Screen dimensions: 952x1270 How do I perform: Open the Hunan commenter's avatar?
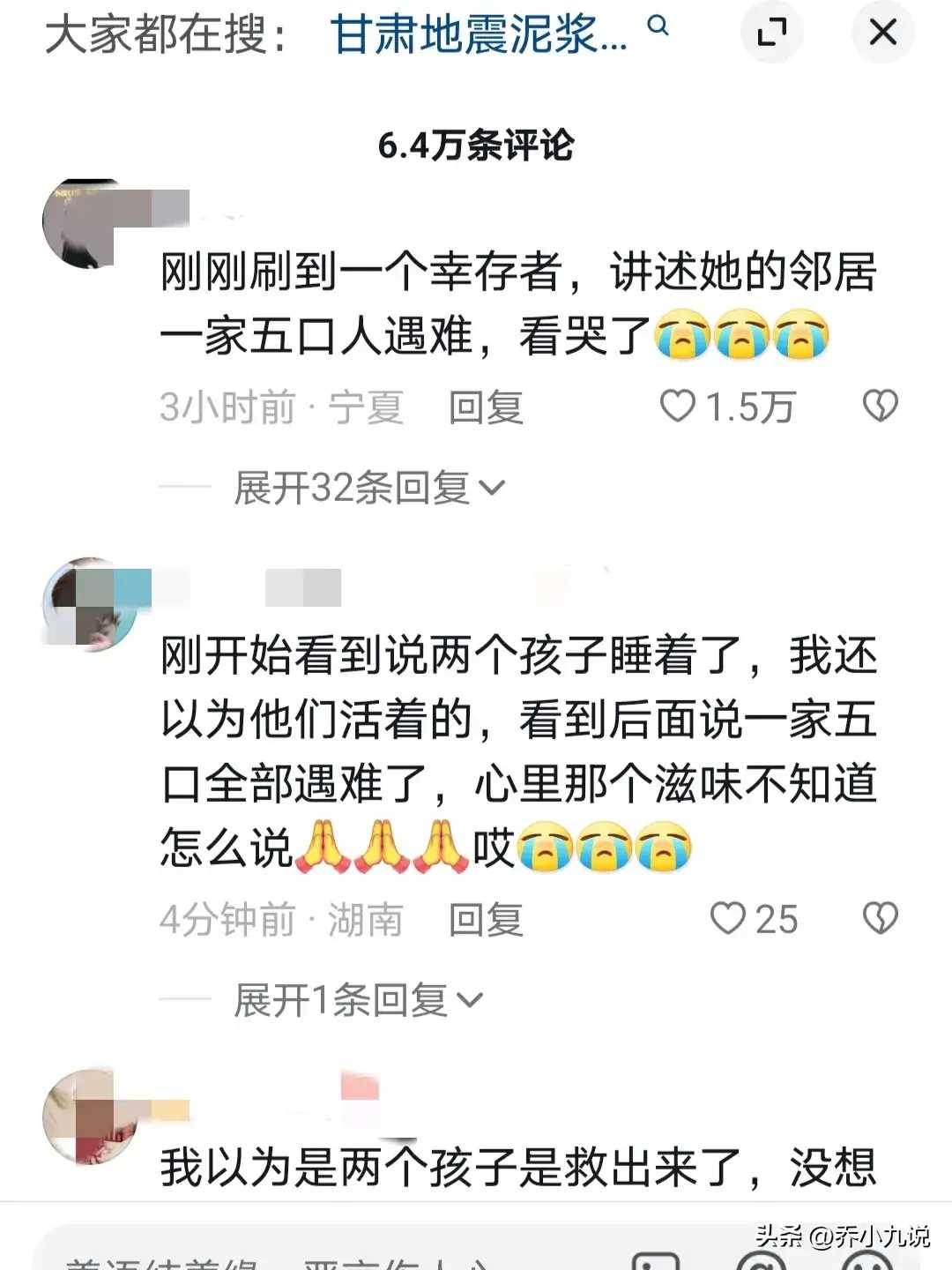point(90,604)
